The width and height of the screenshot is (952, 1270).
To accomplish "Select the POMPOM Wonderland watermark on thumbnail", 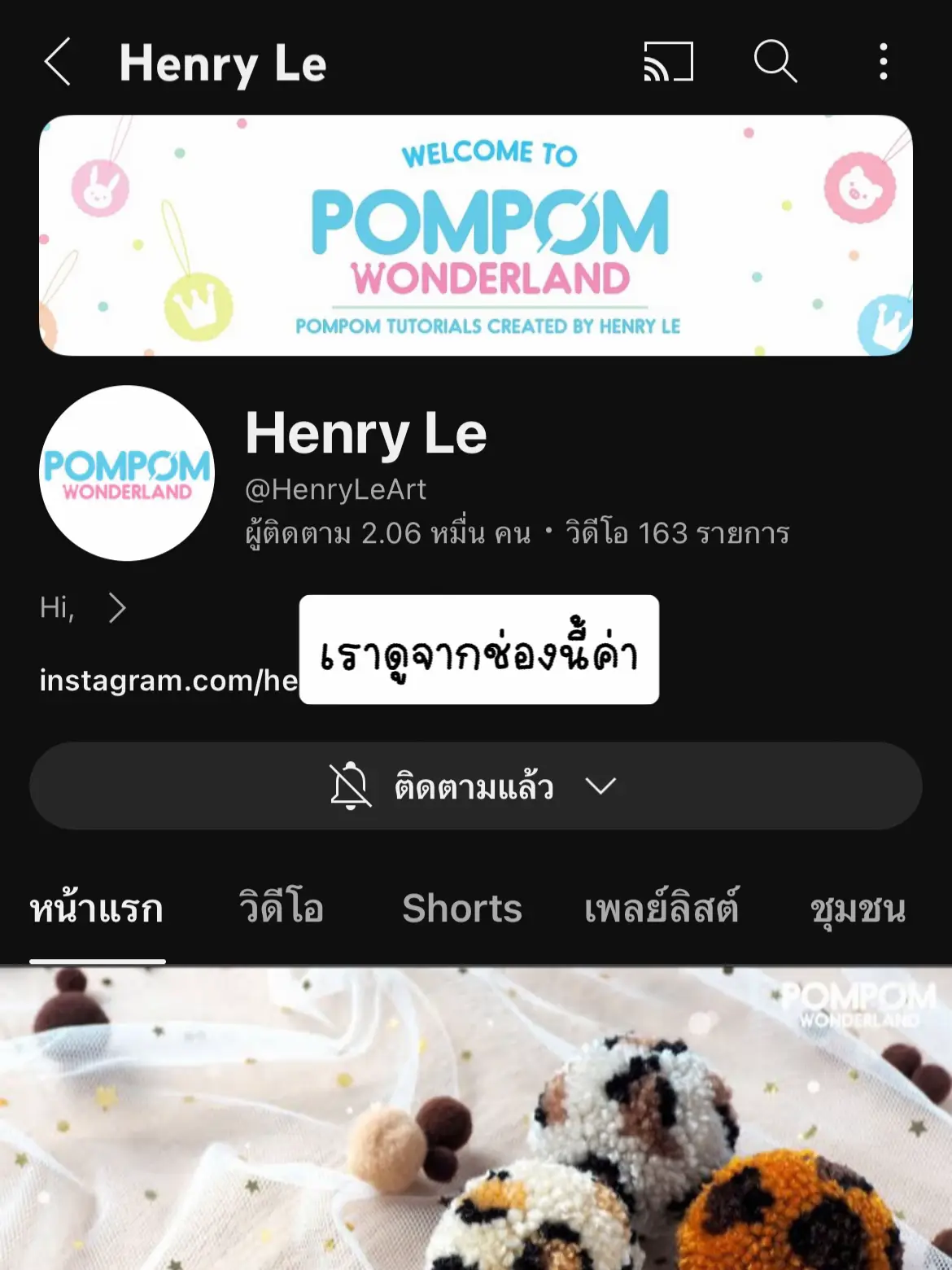I will pos(858,1007).
